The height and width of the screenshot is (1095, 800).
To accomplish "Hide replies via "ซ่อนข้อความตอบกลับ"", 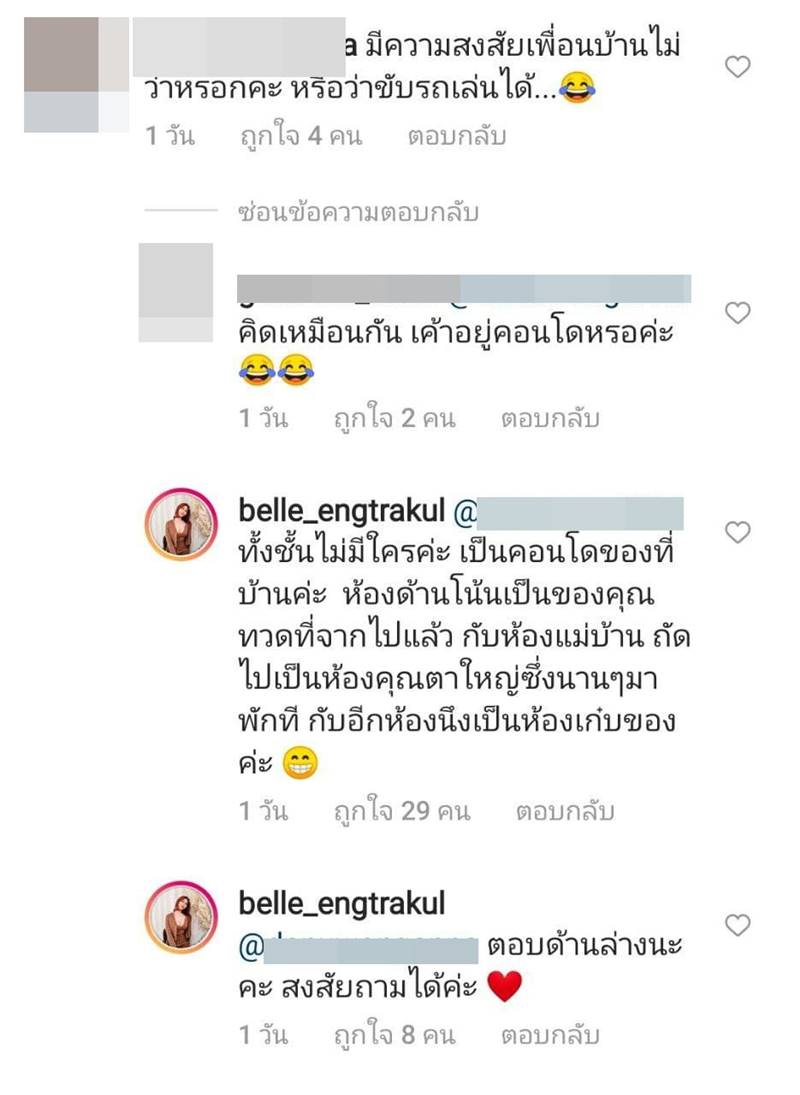I will tap(359, 212).
